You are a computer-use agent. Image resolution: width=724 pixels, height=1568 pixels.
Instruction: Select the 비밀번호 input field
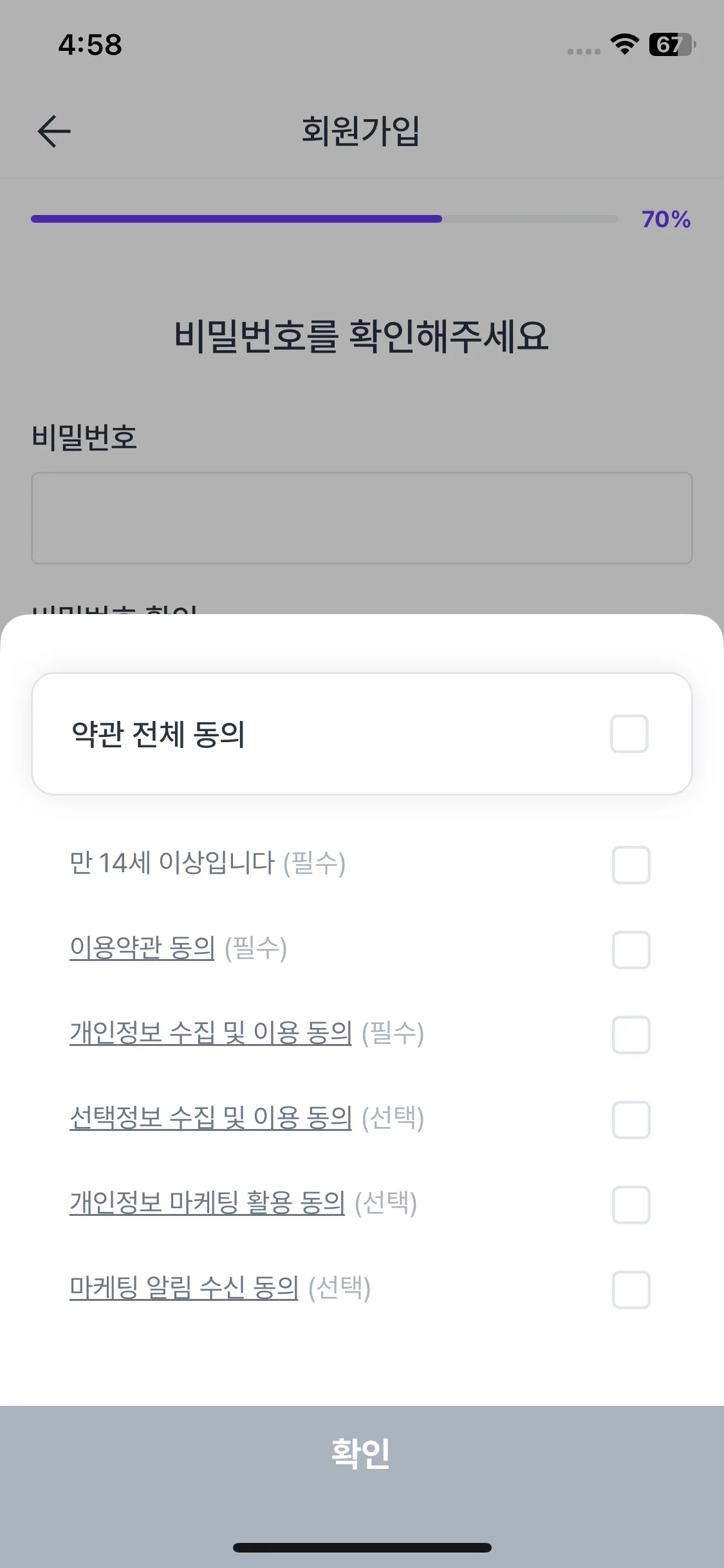click(362, 517)
